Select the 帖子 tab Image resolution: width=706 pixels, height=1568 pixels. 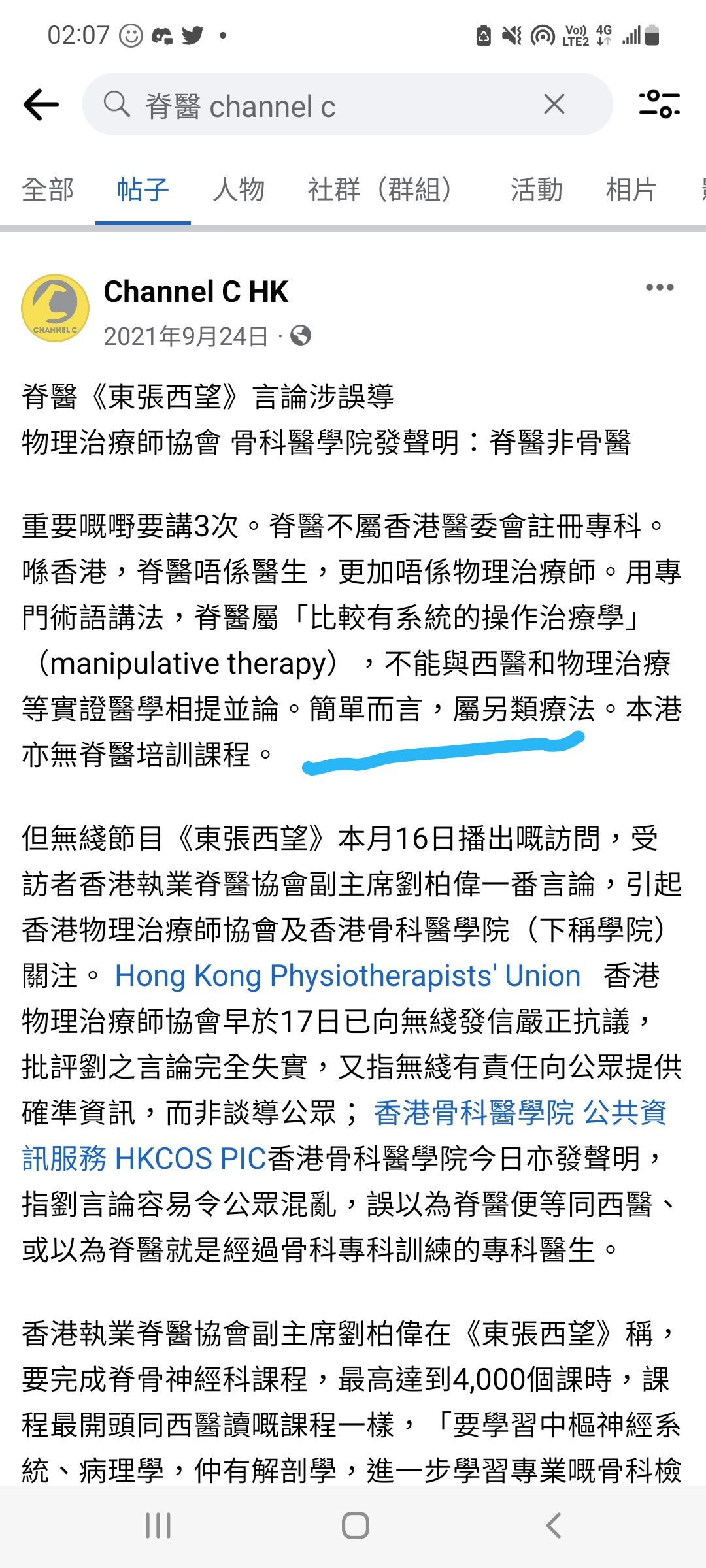(x=143, y=189)
